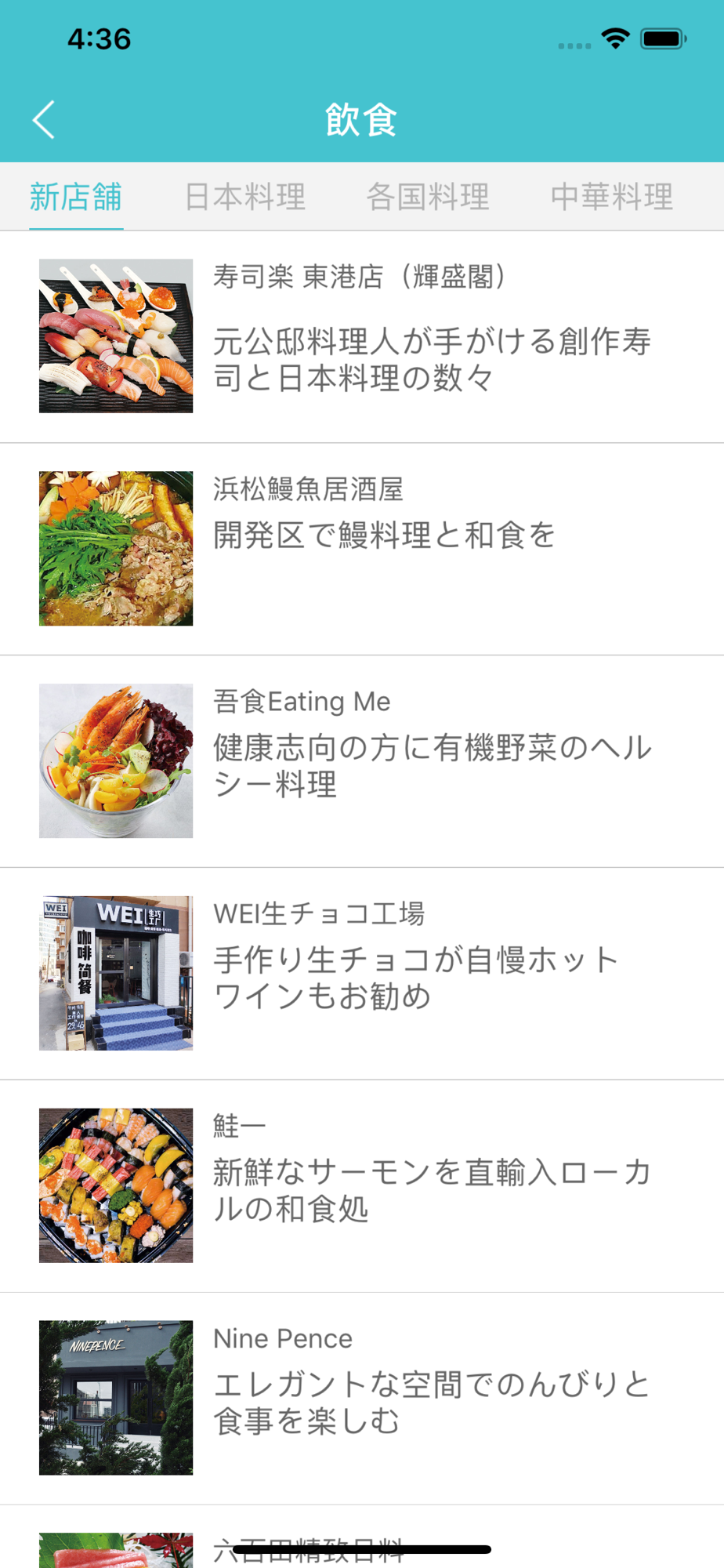Select the 新店舗 tab
The width and height of the screenshot is (724, 1568).
tap(76, 197)
